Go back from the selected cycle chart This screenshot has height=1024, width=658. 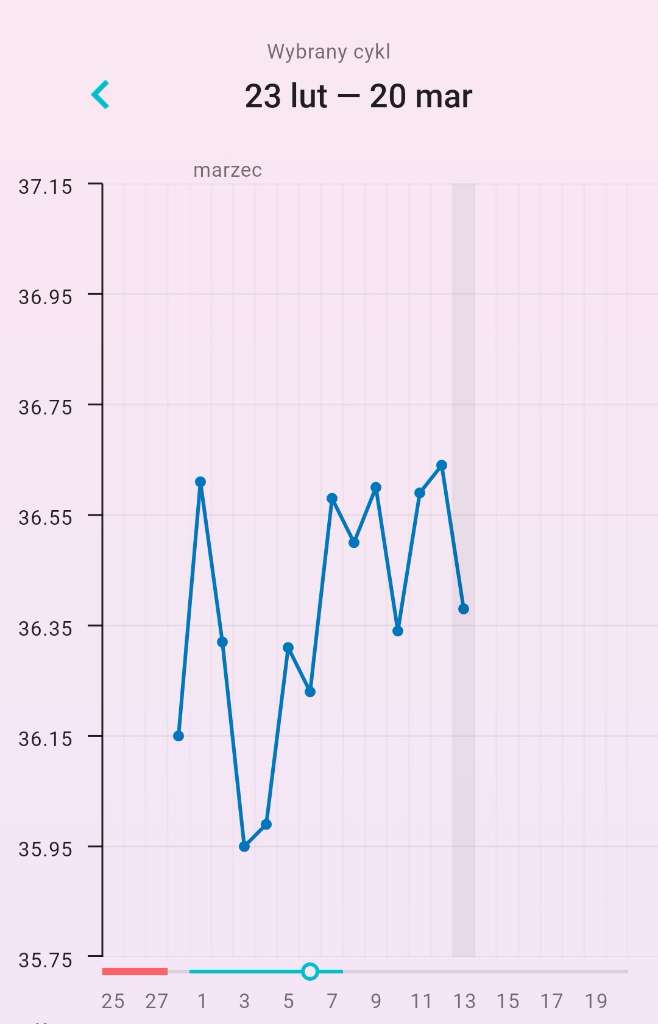pyautogui.click(x=100, y=95)
